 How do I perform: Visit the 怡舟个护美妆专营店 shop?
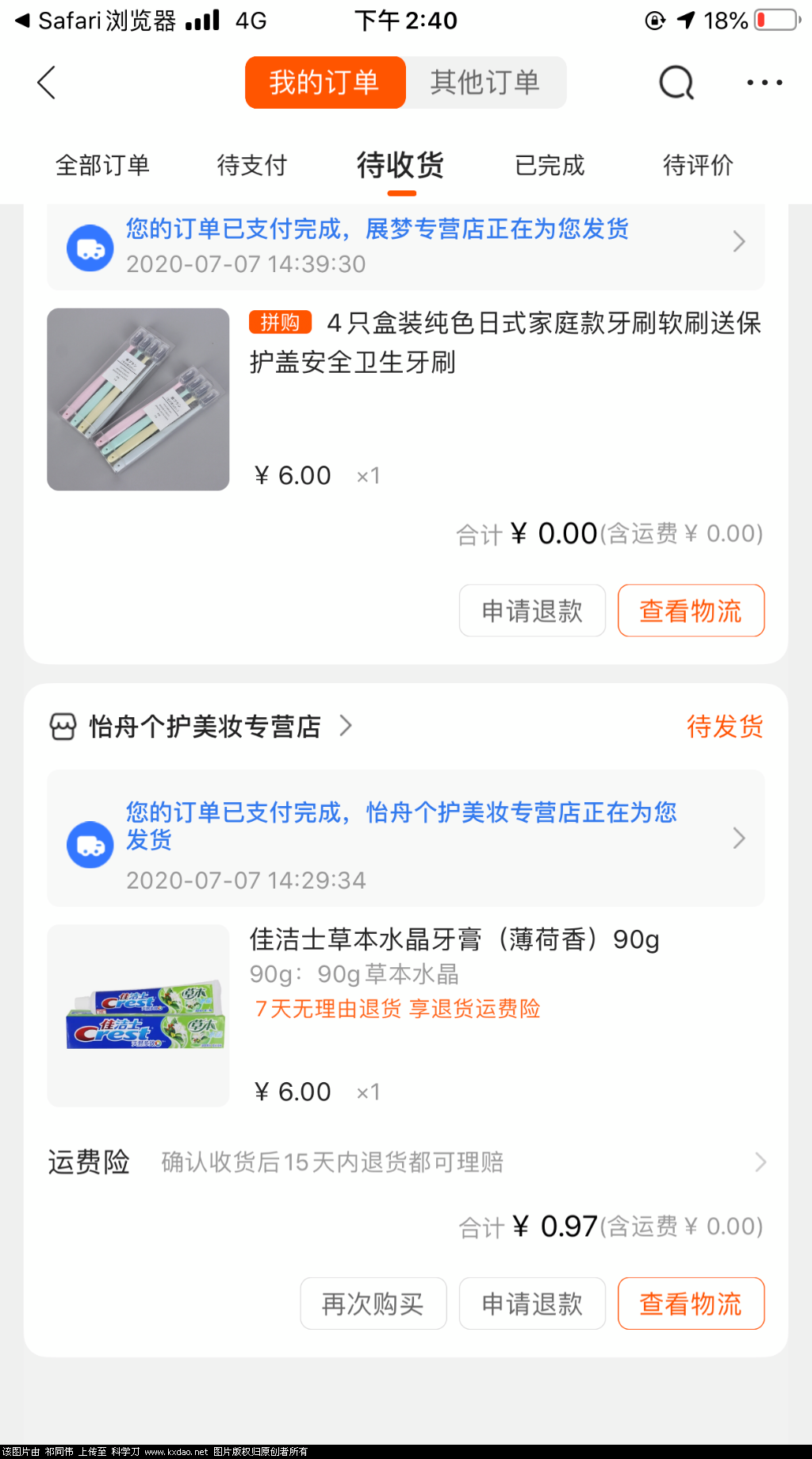[x=205, y=726]
